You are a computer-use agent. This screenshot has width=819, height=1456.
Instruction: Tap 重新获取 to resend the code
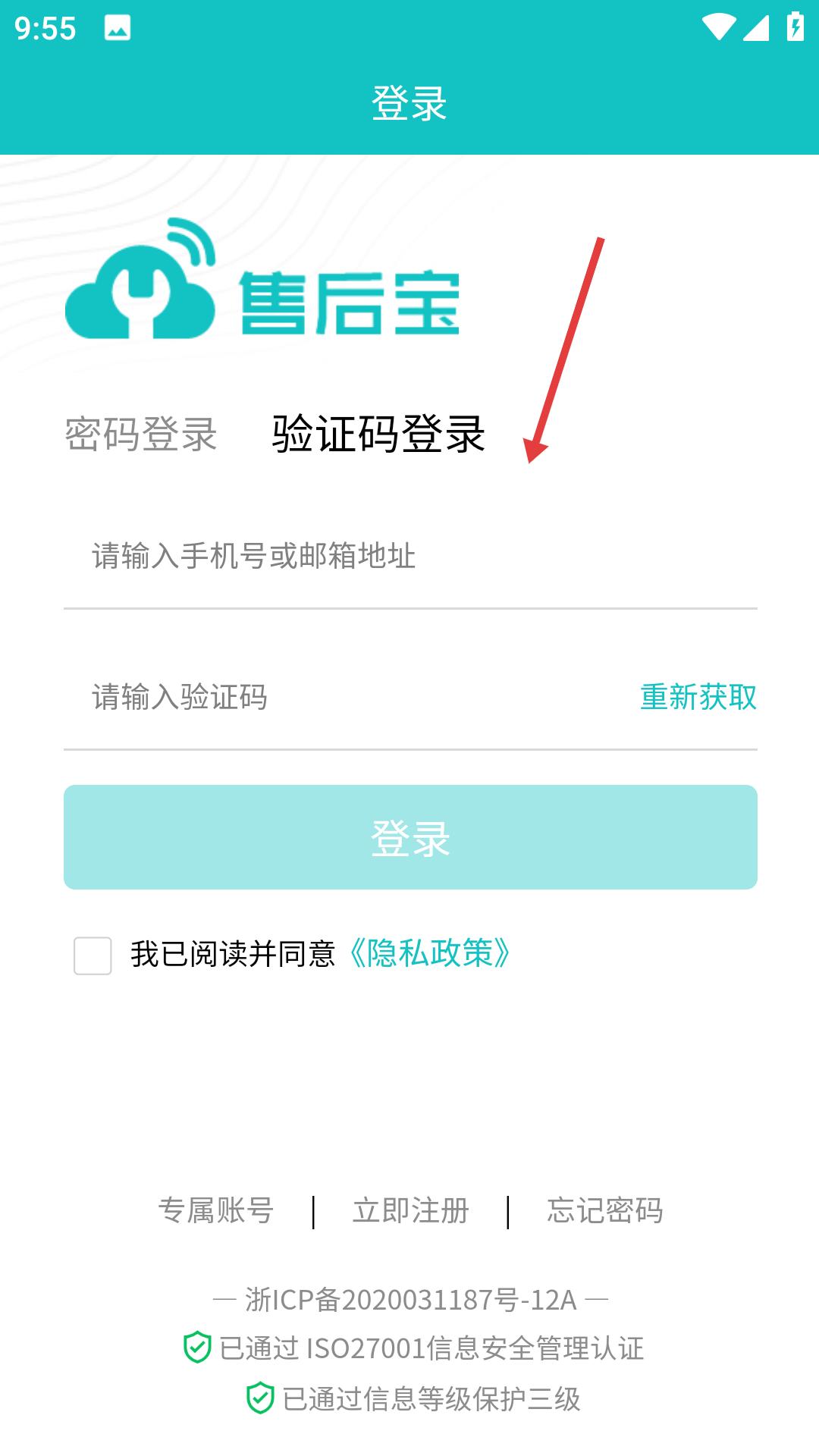[x=698, y=697]
